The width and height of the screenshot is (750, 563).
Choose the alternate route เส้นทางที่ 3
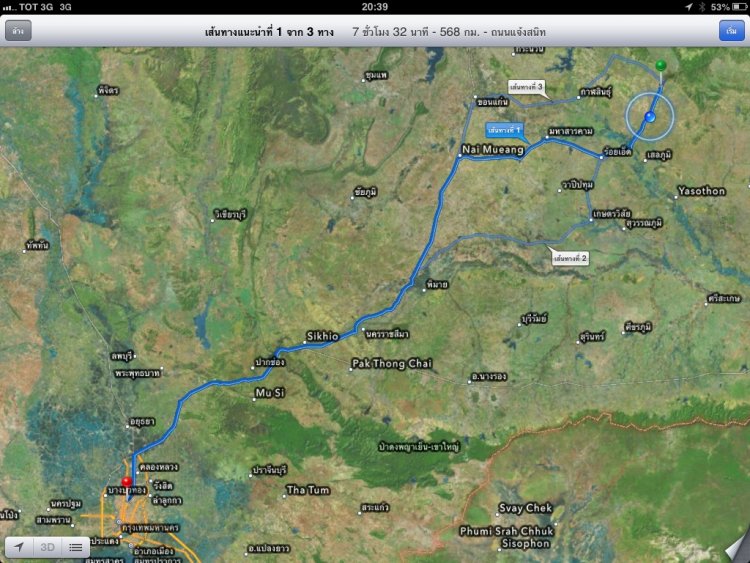[526, 88]
